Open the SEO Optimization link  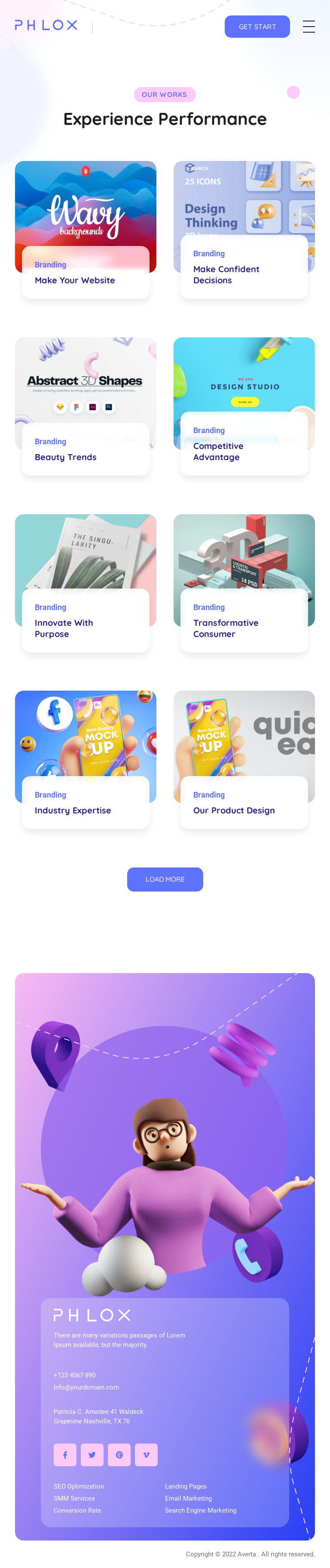coord(79,1486)
